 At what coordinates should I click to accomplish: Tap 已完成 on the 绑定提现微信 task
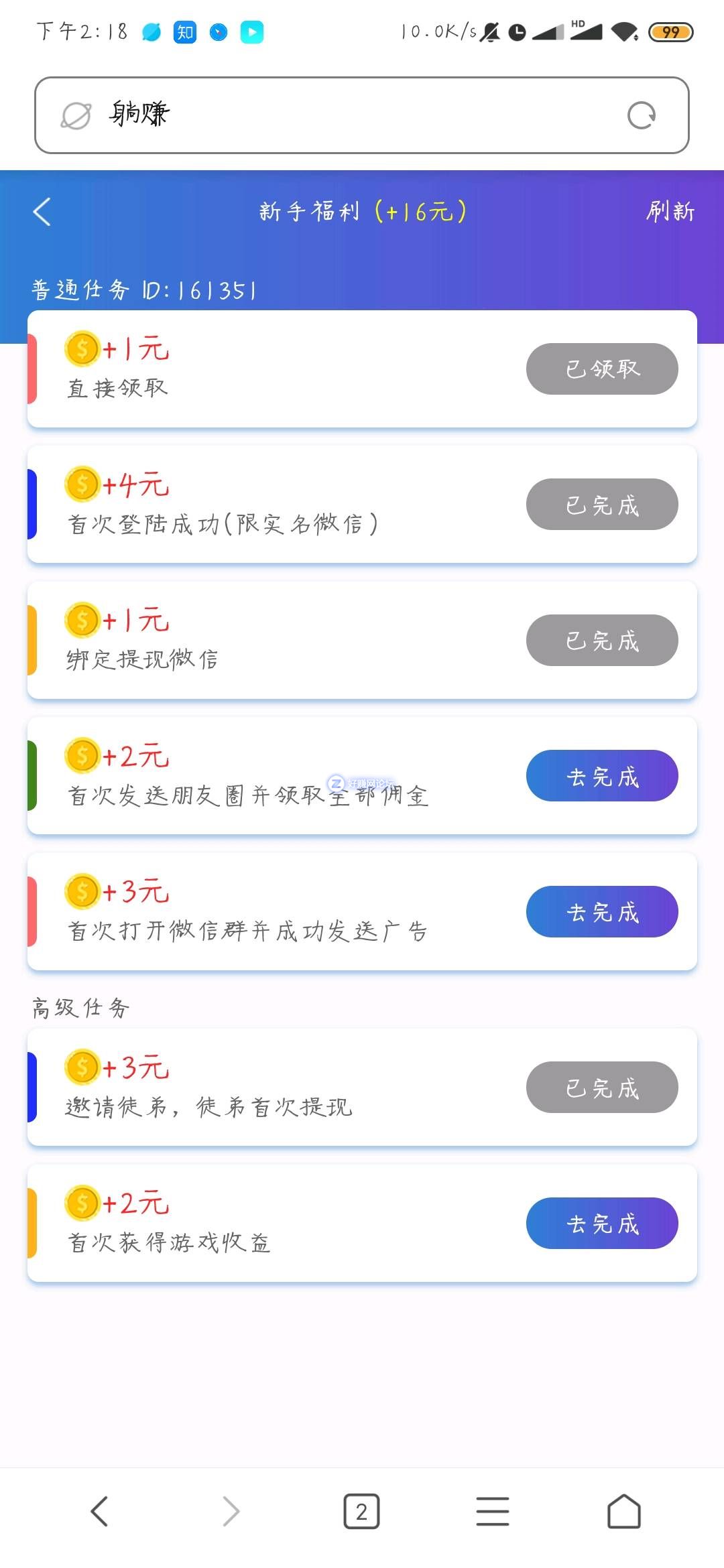tap(601, 640)
